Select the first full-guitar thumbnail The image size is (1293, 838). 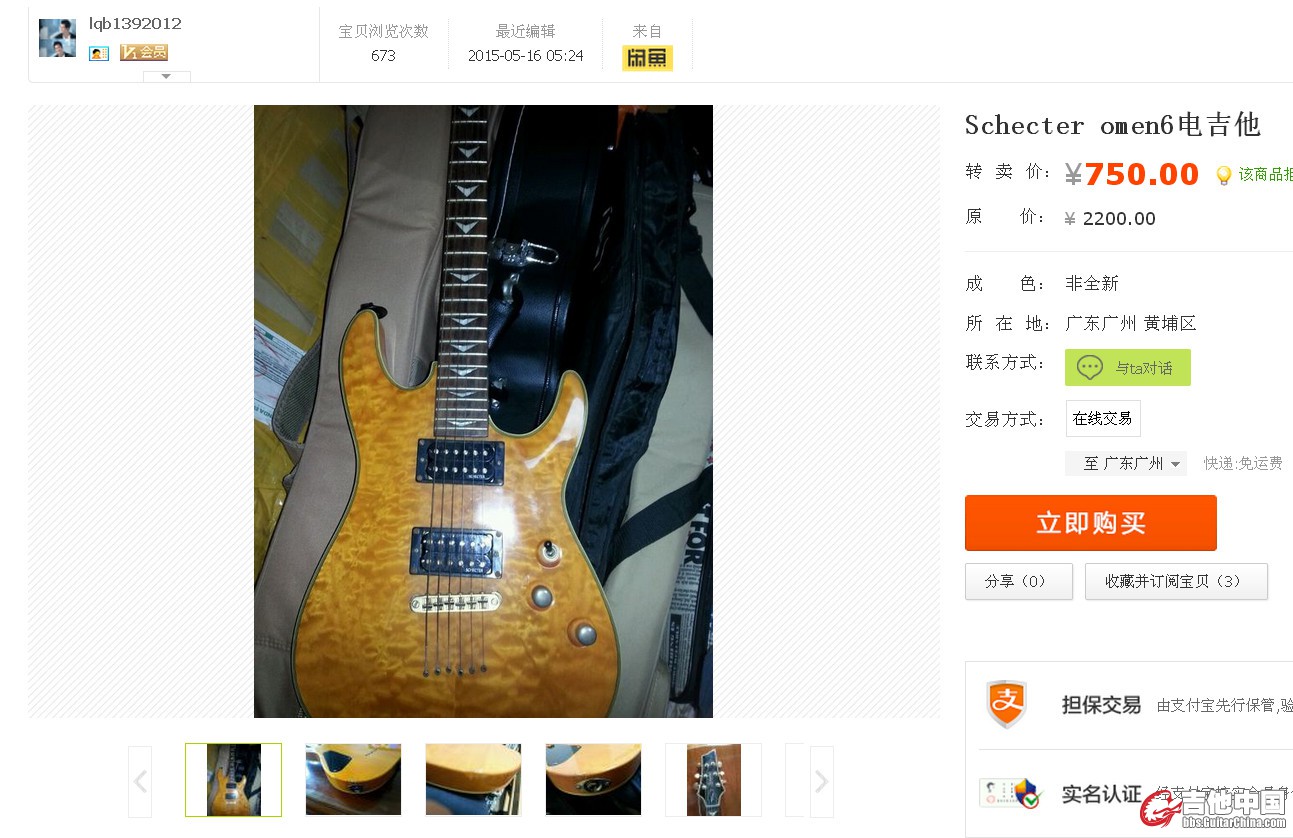[x=233, y=779]
